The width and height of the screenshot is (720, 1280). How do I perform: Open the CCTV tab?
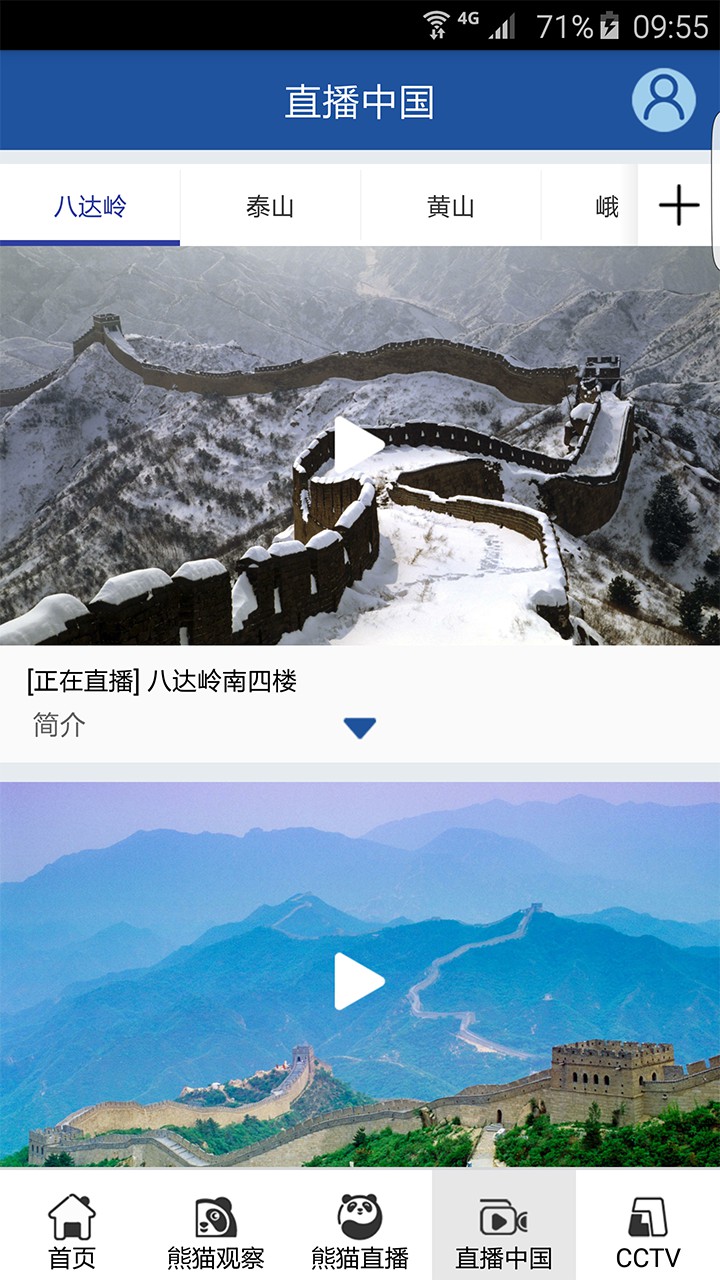(648, 1230)
